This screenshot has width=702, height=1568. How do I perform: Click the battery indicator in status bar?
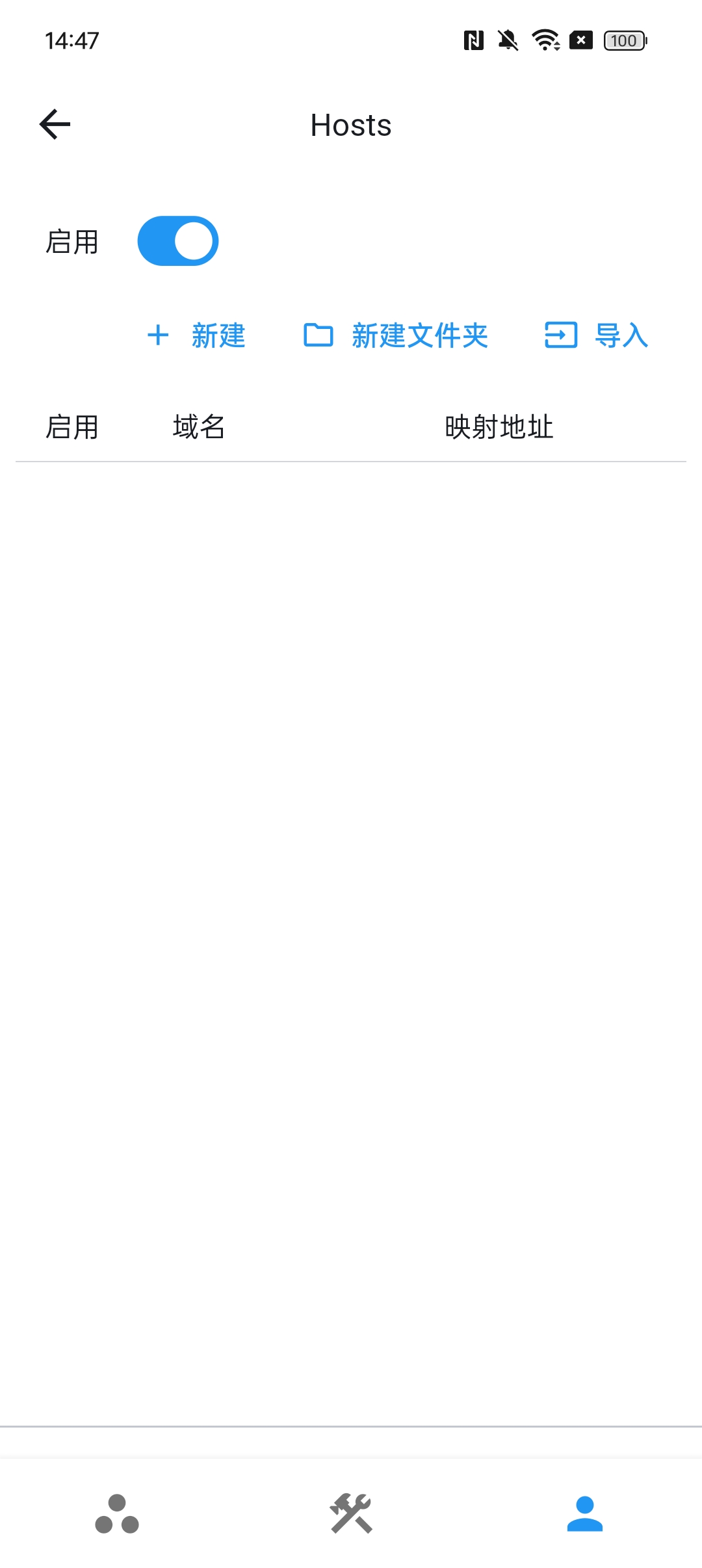point(623,40)
